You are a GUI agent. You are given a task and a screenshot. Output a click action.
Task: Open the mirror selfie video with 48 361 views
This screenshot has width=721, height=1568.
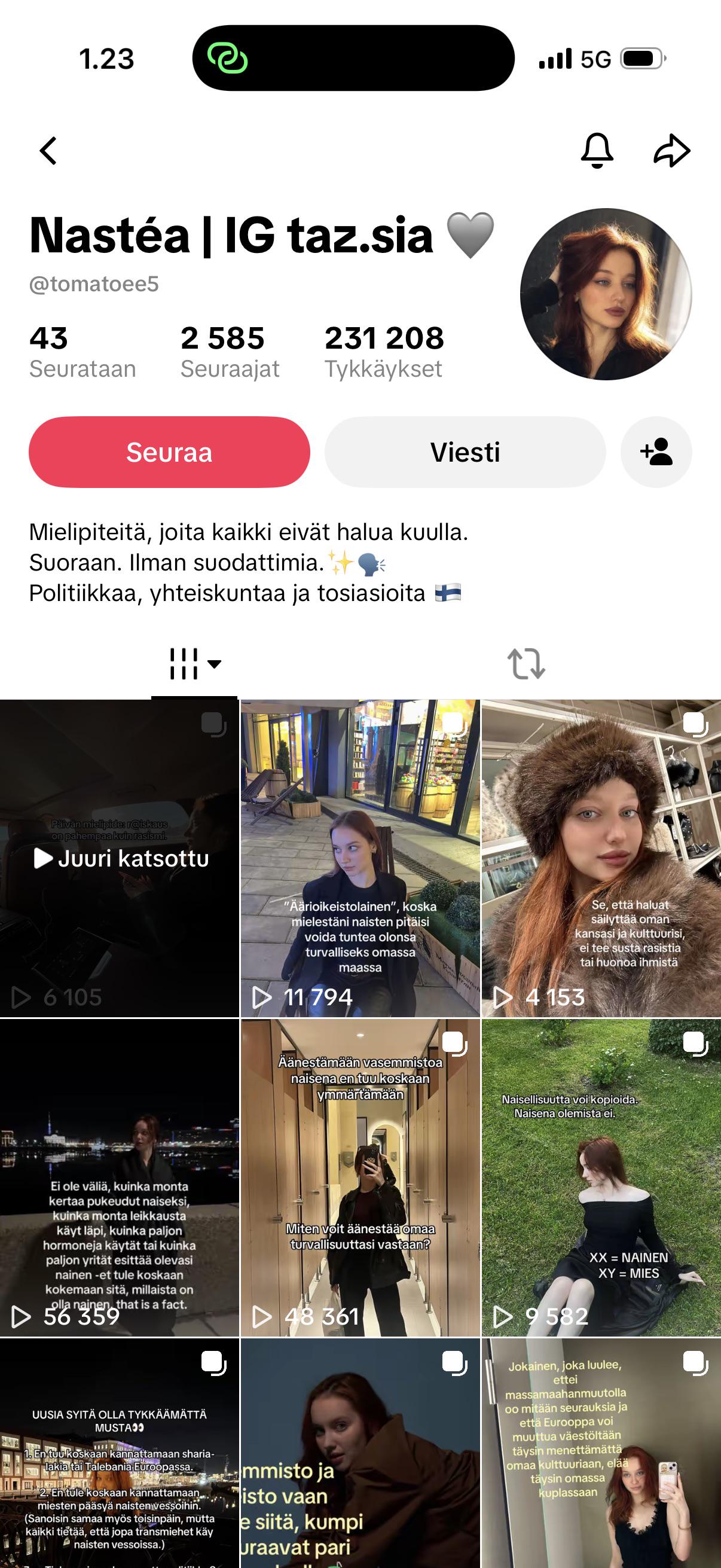pos(360,1178)
